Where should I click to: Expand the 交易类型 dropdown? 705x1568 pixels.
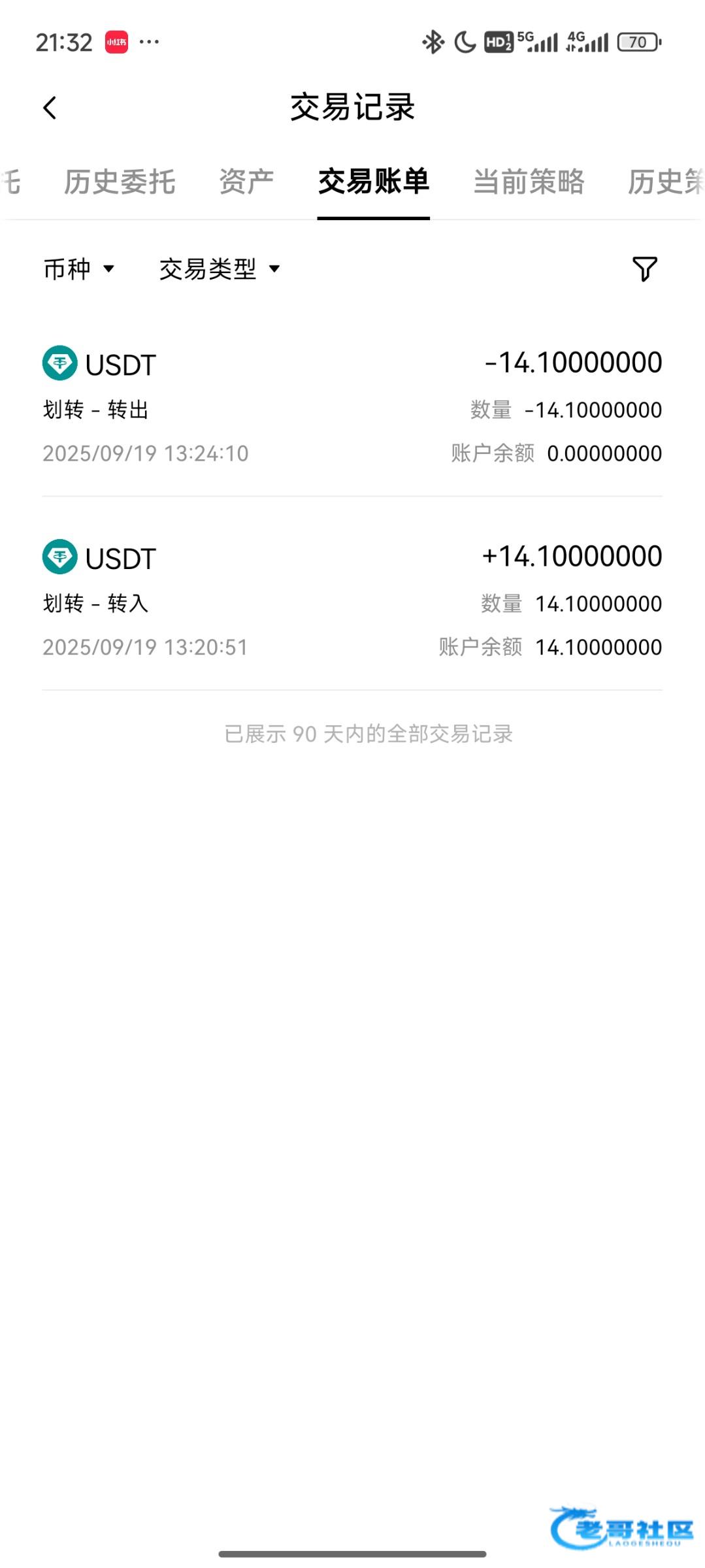click(219, 269)
